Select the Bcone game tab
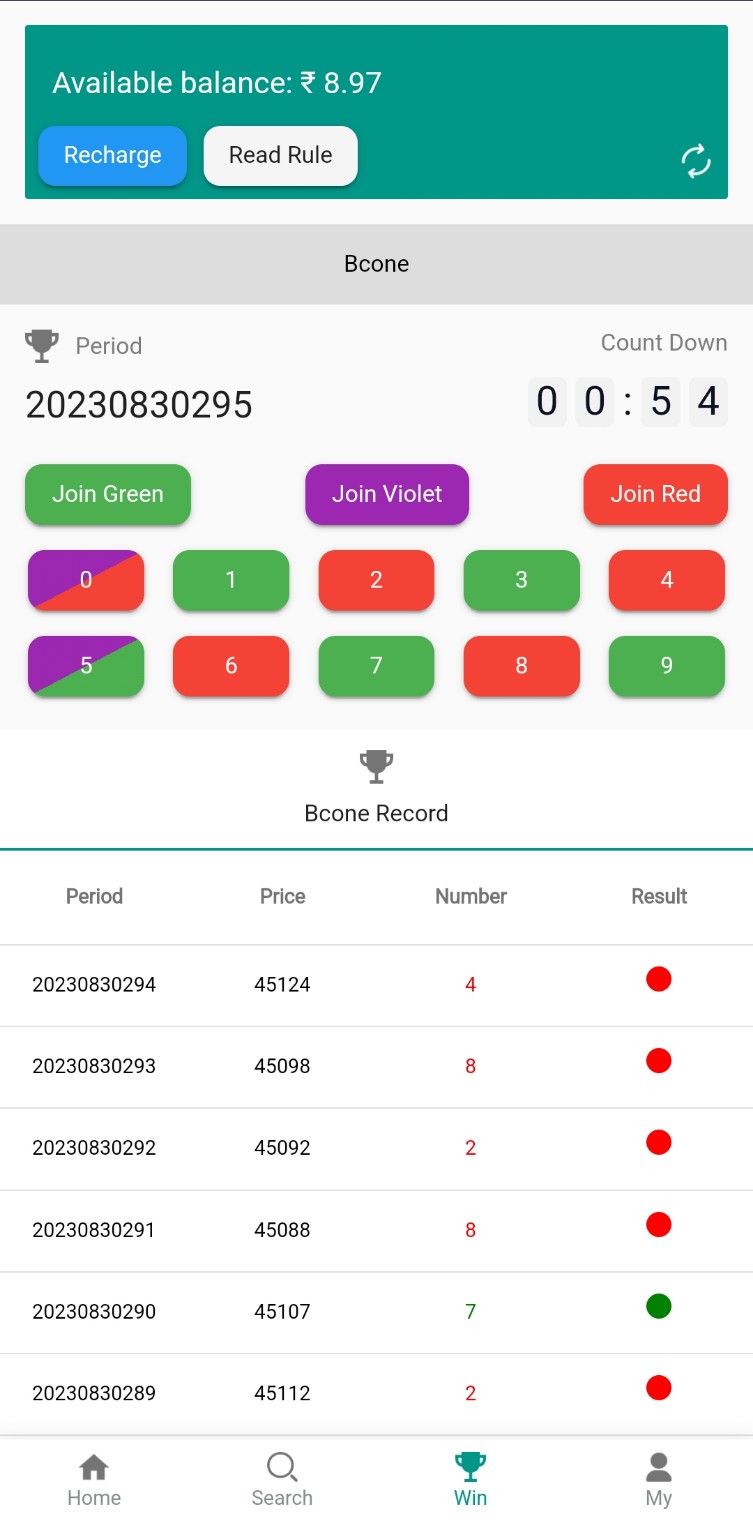 click(376, 264)
